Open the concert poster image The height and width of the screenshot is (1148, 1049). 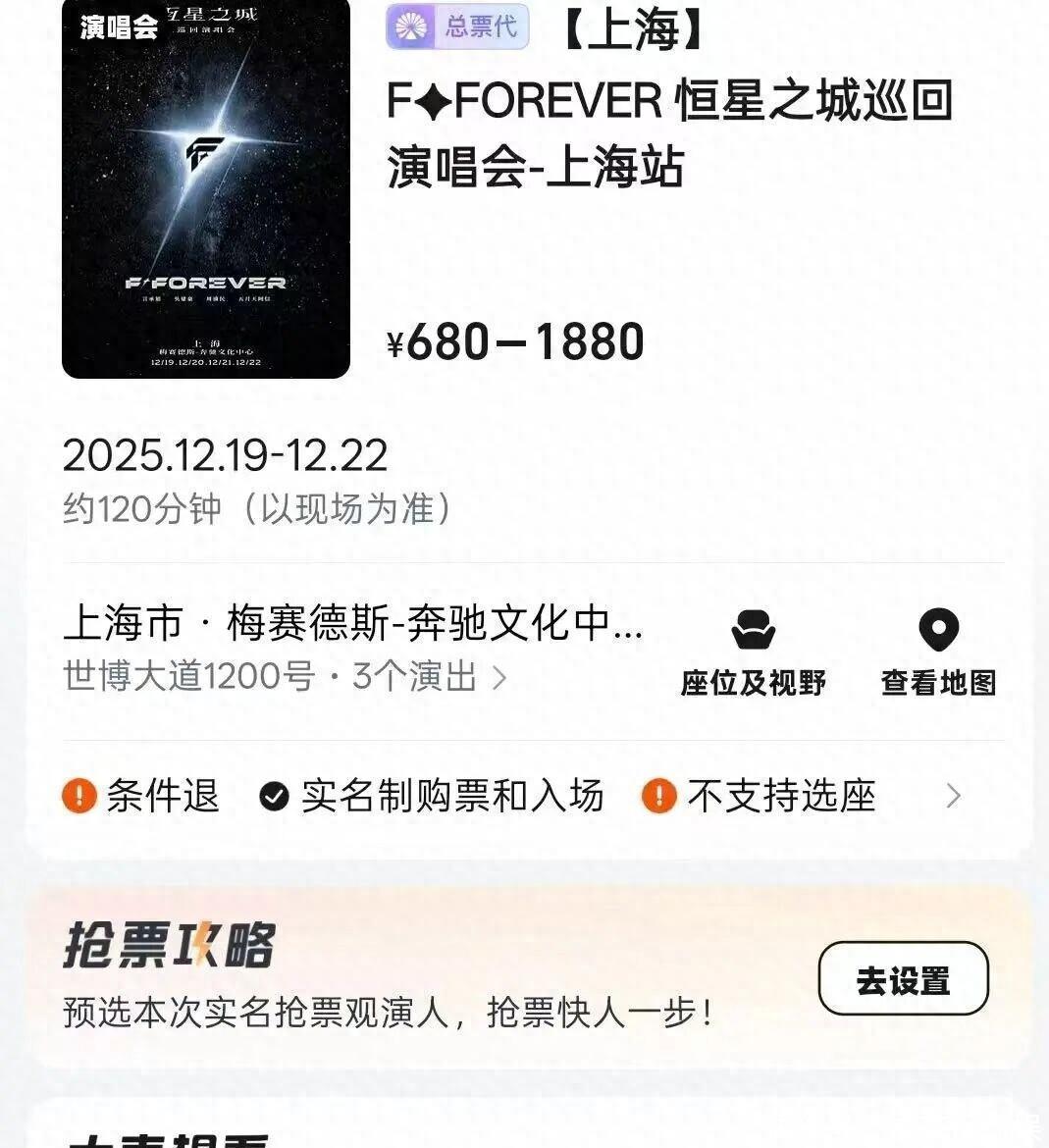tap(206, 188)
